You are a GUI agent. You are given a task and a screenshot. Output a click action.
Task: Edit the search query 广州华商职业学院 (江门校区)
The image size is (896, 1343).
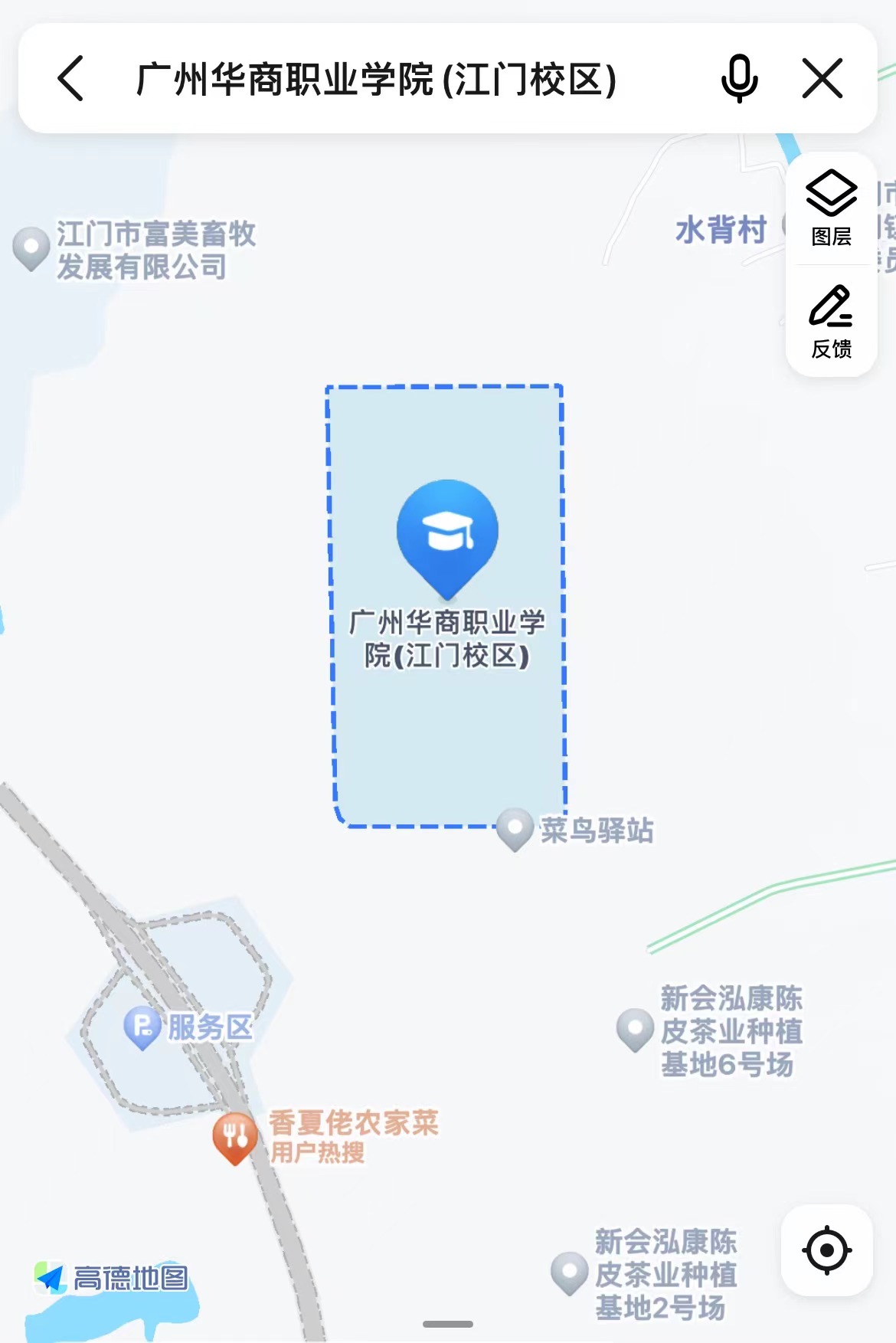pos(375,79)
